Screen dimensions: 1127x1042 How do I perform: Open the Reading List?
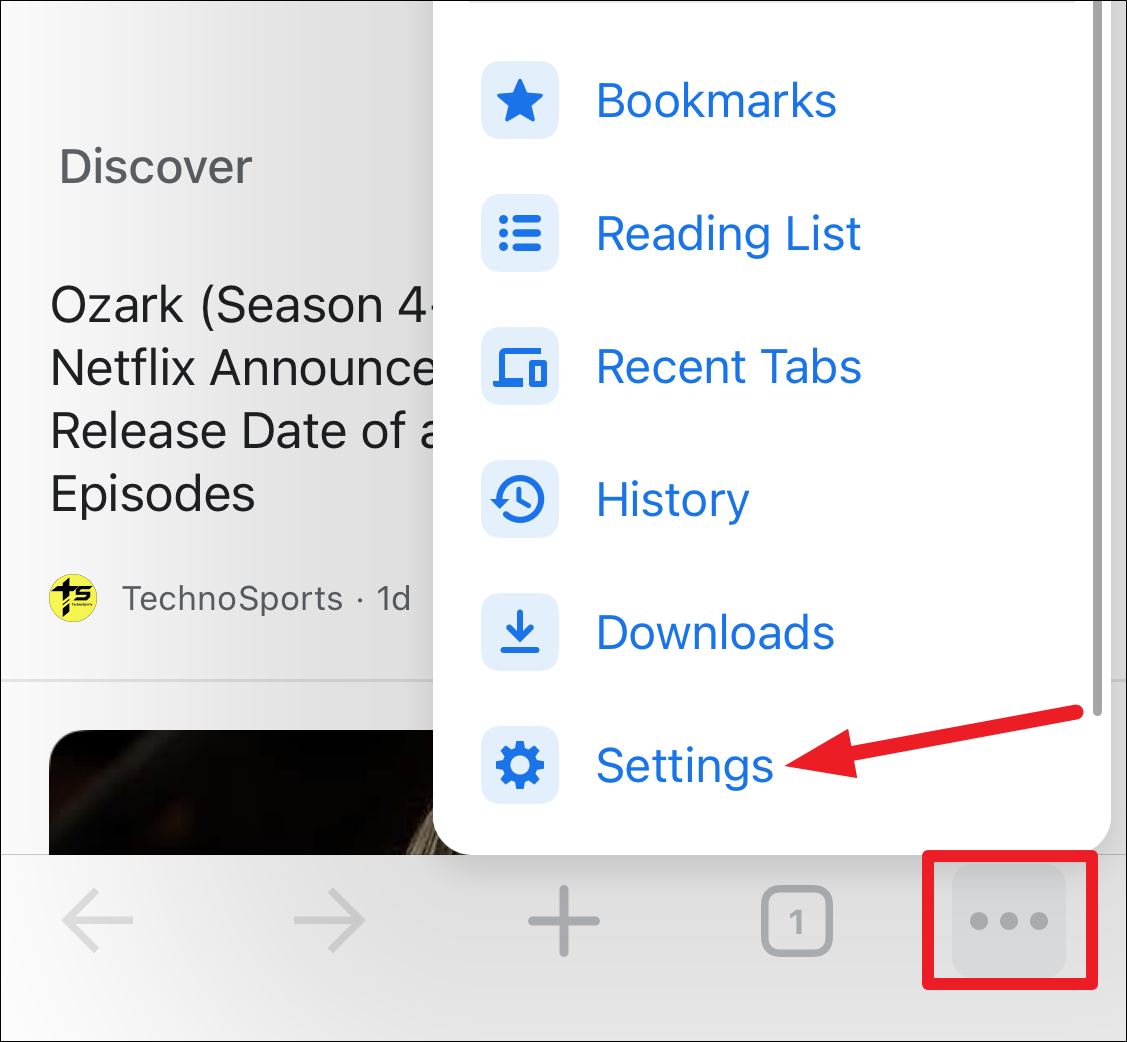727,234
